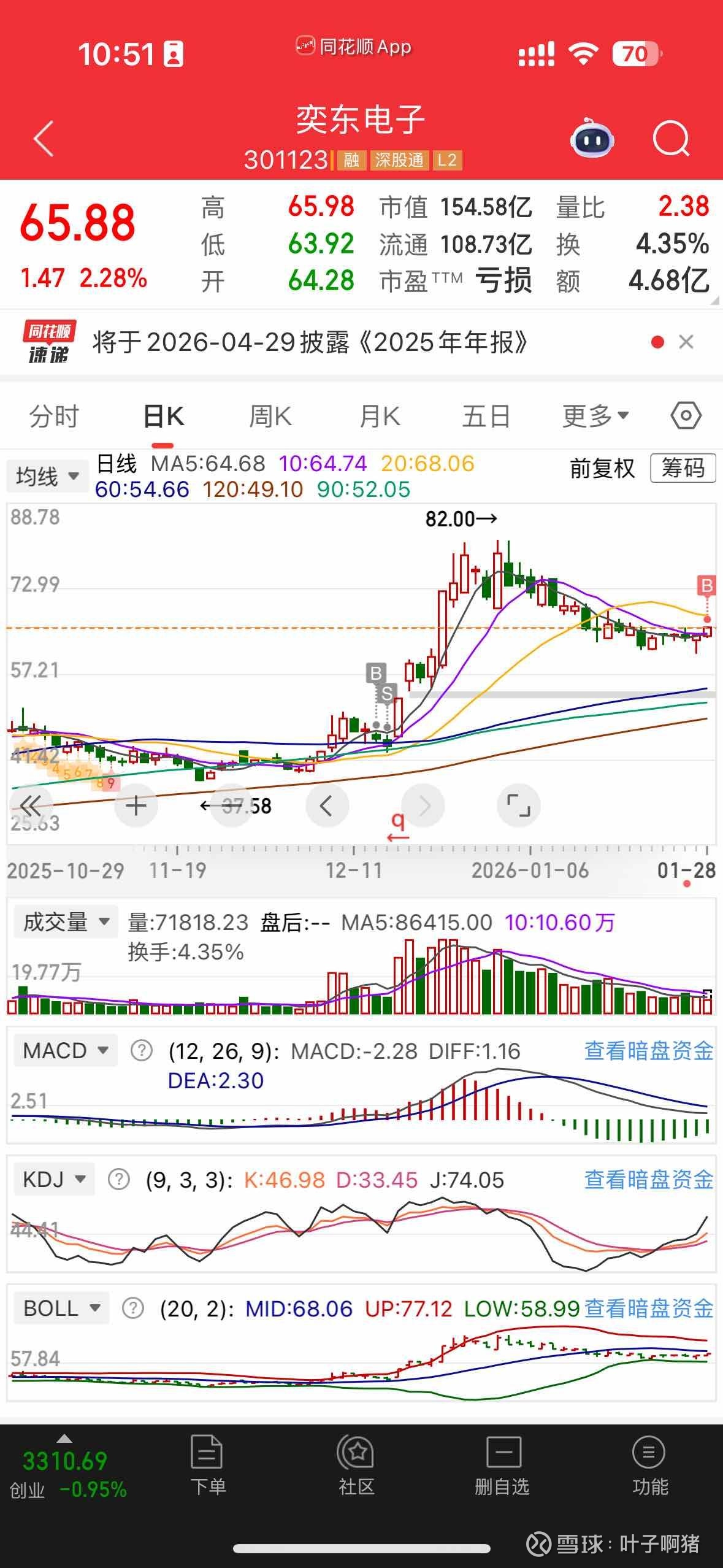Open the 筹码 chip distribution
This screenshot has width=723, height=1568.
(683, 469)
